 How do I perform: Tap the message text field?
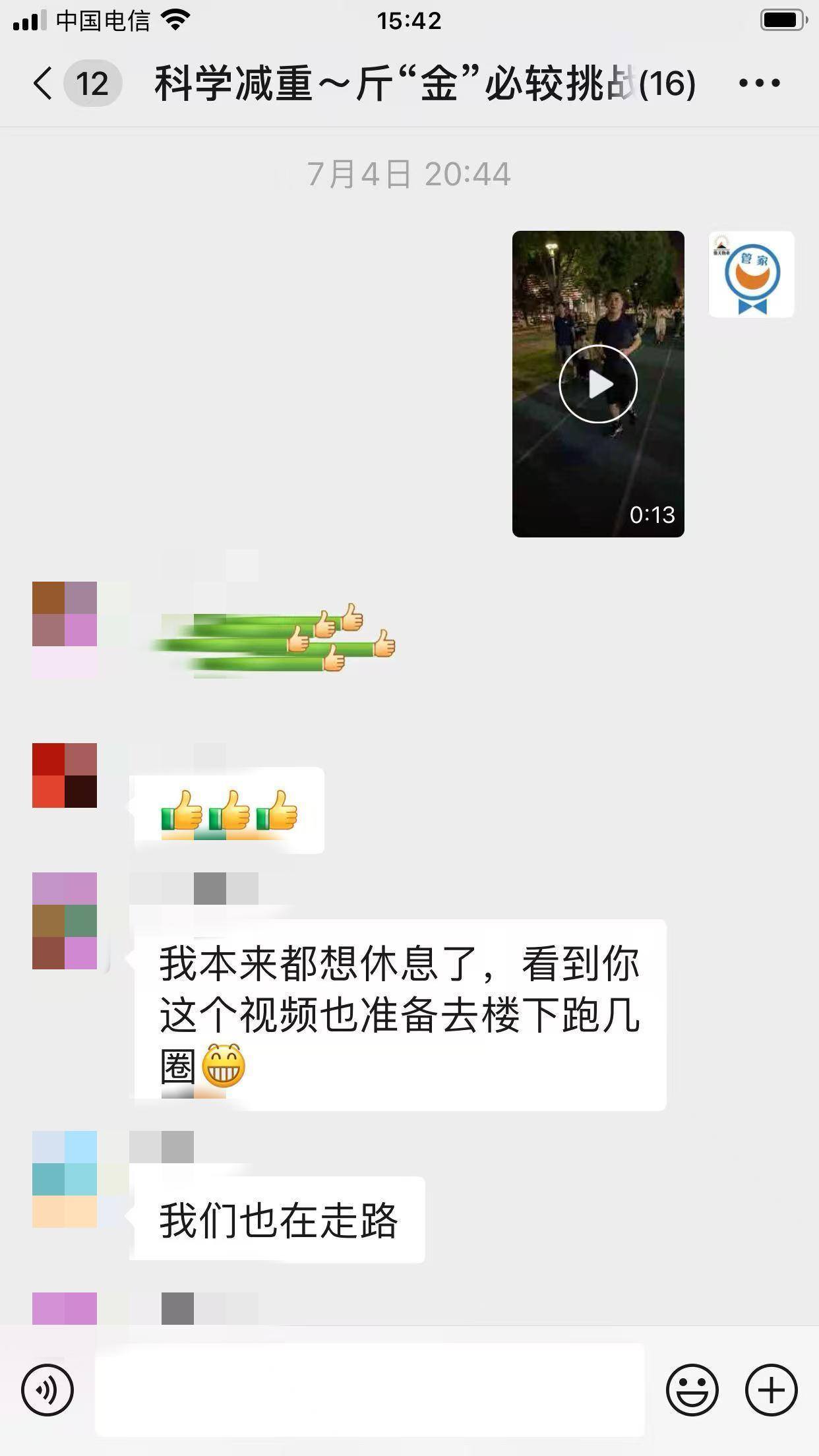coord(369,1390)
